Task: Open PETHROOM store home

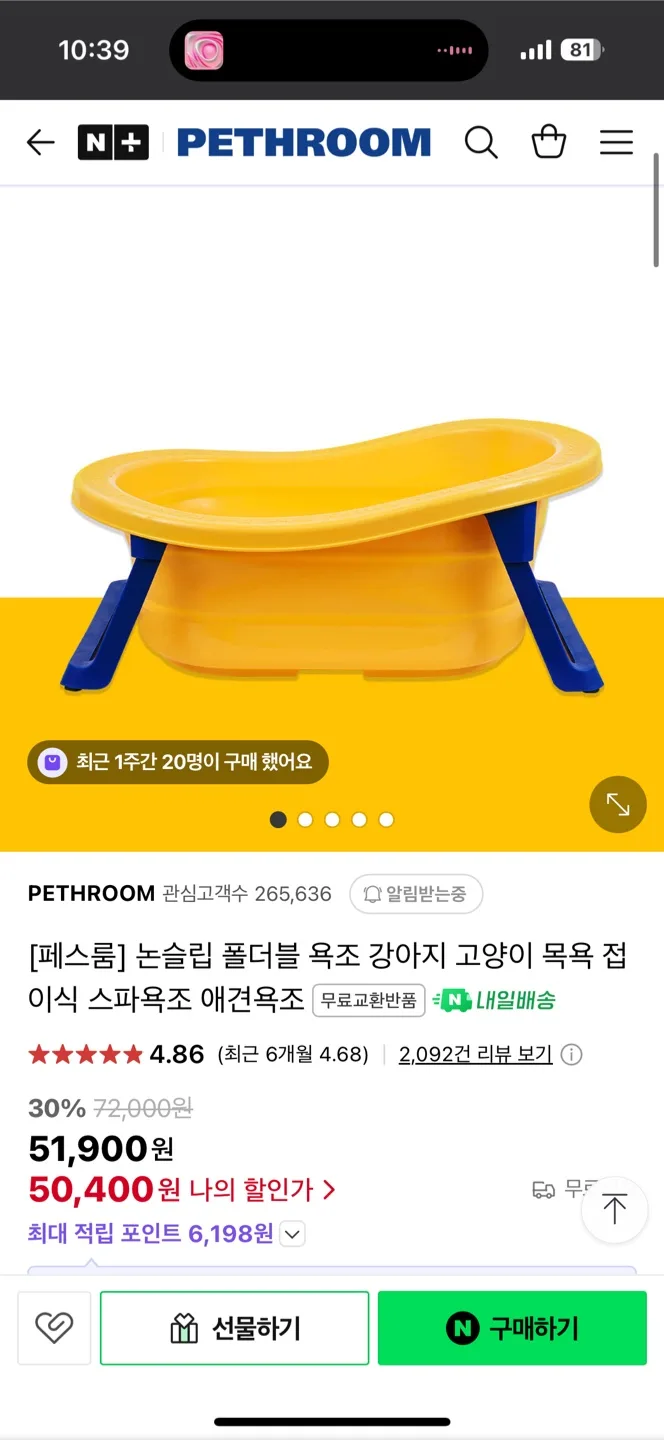Action: pyautogui.click(x=304, y=143)
